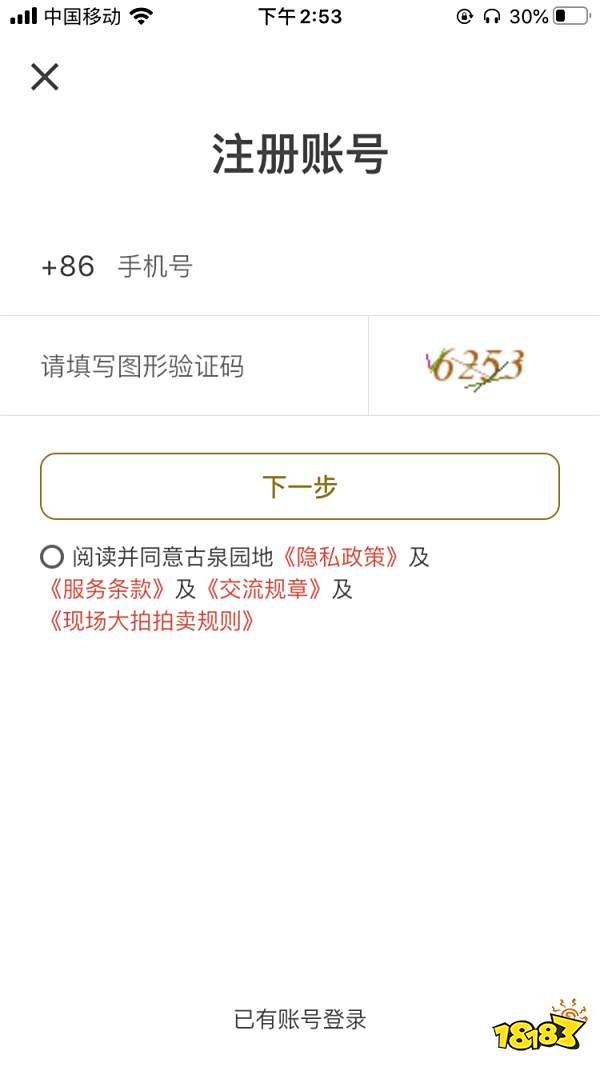Screen dimensions: 600x1067
Task: Read the 《现场大拍拍卖规则》 link
Action: pyautogui.click(x=150, y=621)
